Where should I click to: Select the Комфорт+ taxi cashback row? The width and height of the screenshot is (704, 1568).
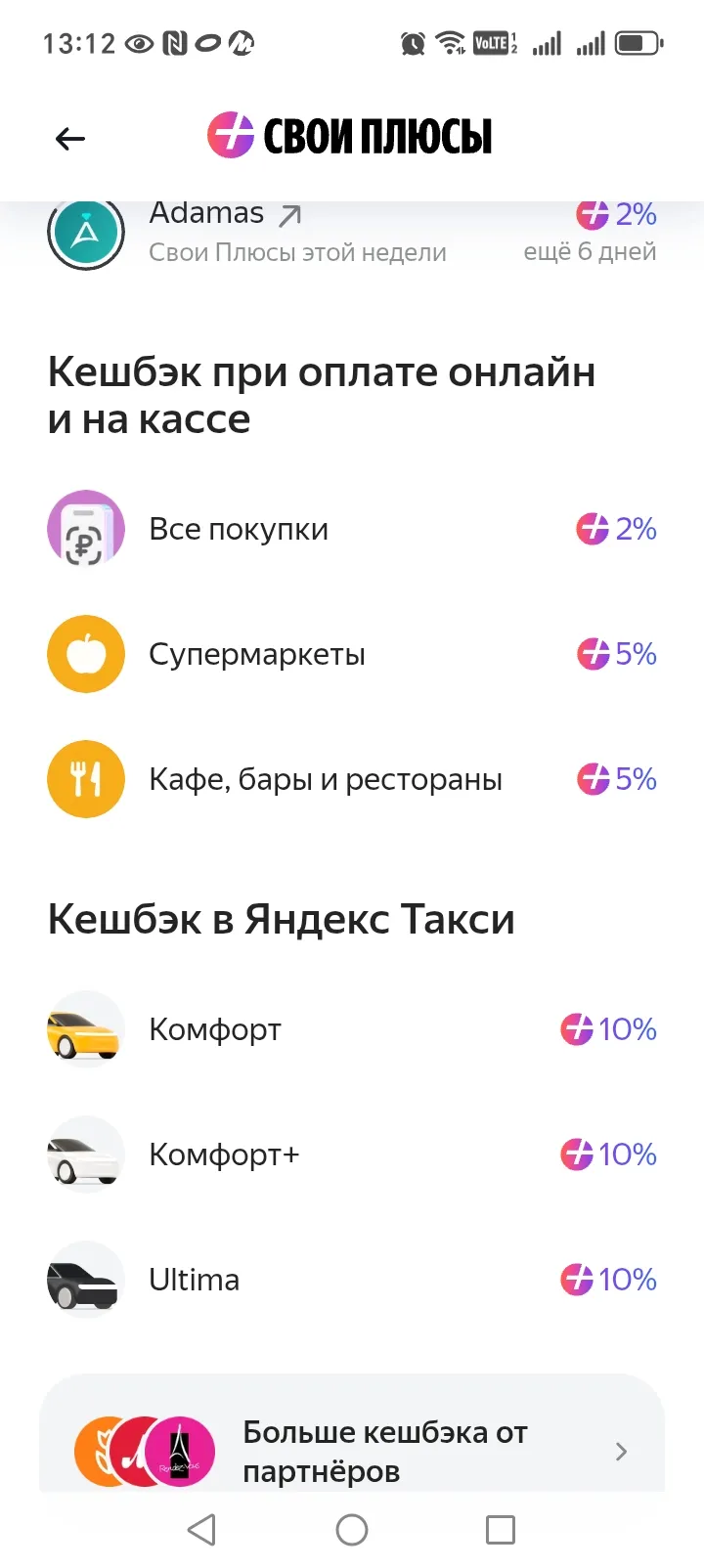click(x=352, y=1154)
